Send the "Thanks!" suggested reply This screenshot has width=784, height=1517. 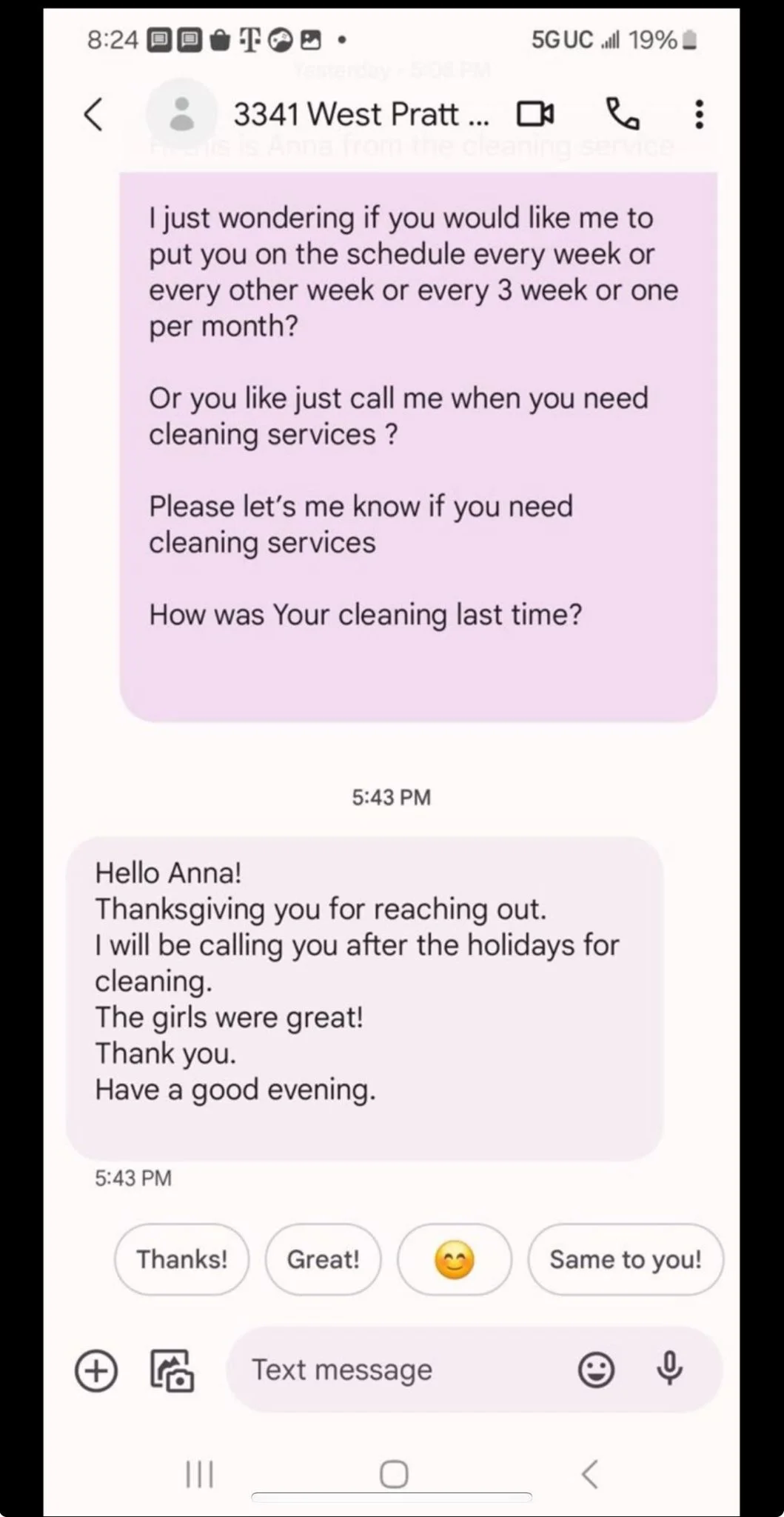pos(181,1259)
